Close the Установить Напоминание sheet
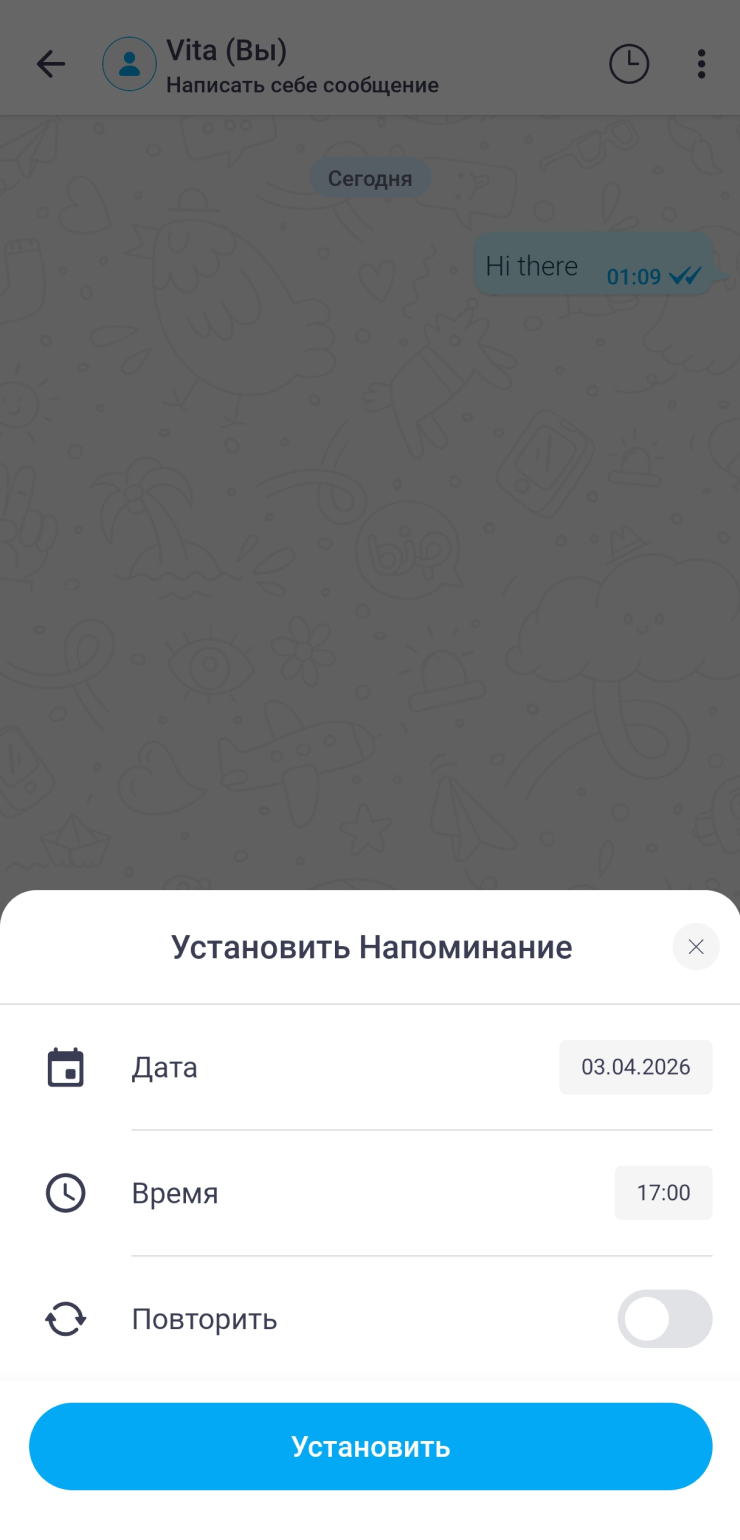This screenshot has height=1540, width=740. point(696,946)
